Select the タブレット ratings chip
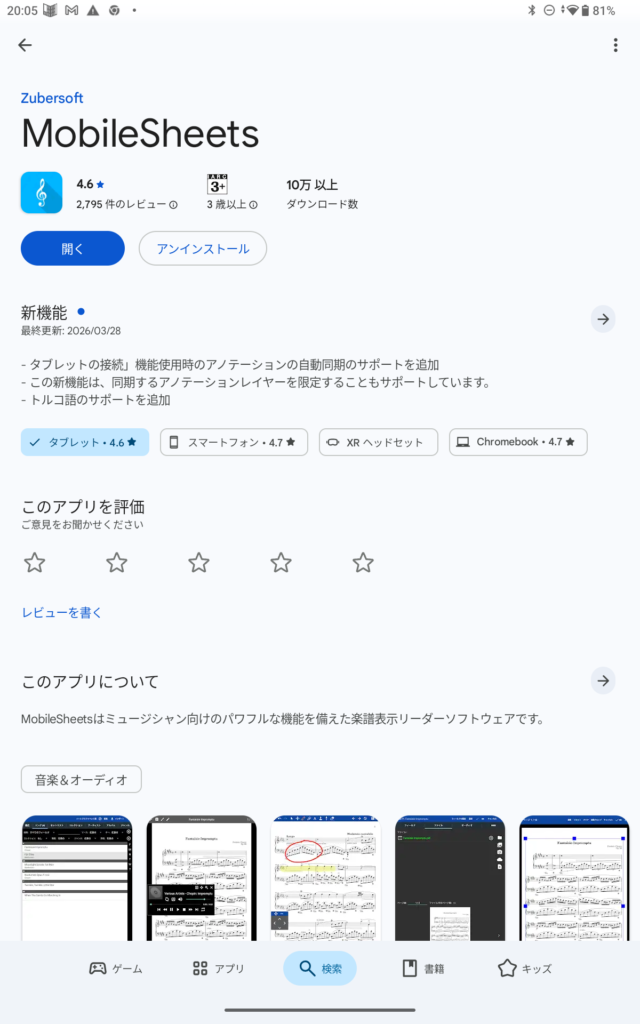This screenshot has width=640, height=1024. pos(86,442)
